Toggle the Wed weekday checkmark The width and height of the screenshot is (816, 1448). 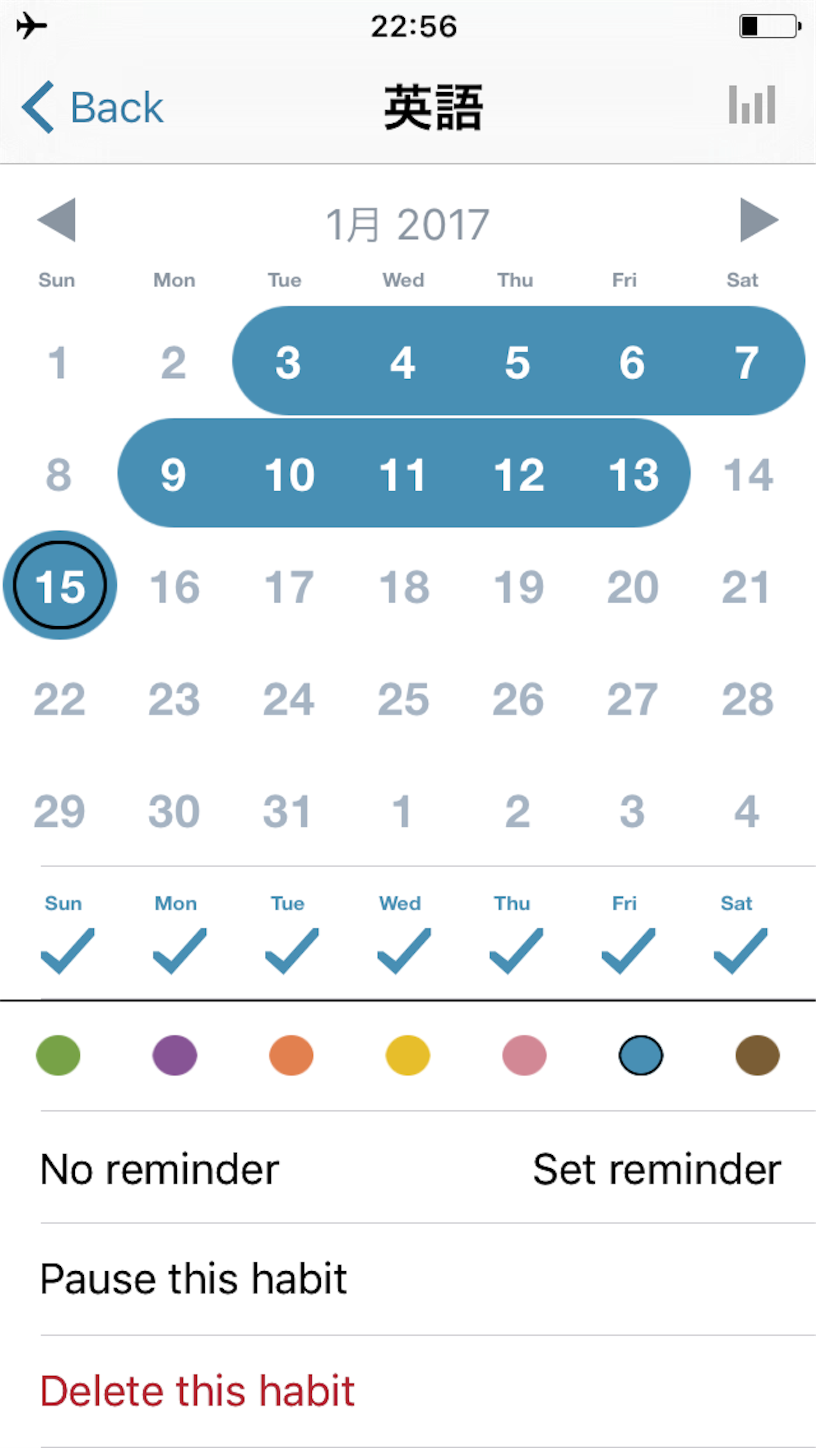click(404, 951)
